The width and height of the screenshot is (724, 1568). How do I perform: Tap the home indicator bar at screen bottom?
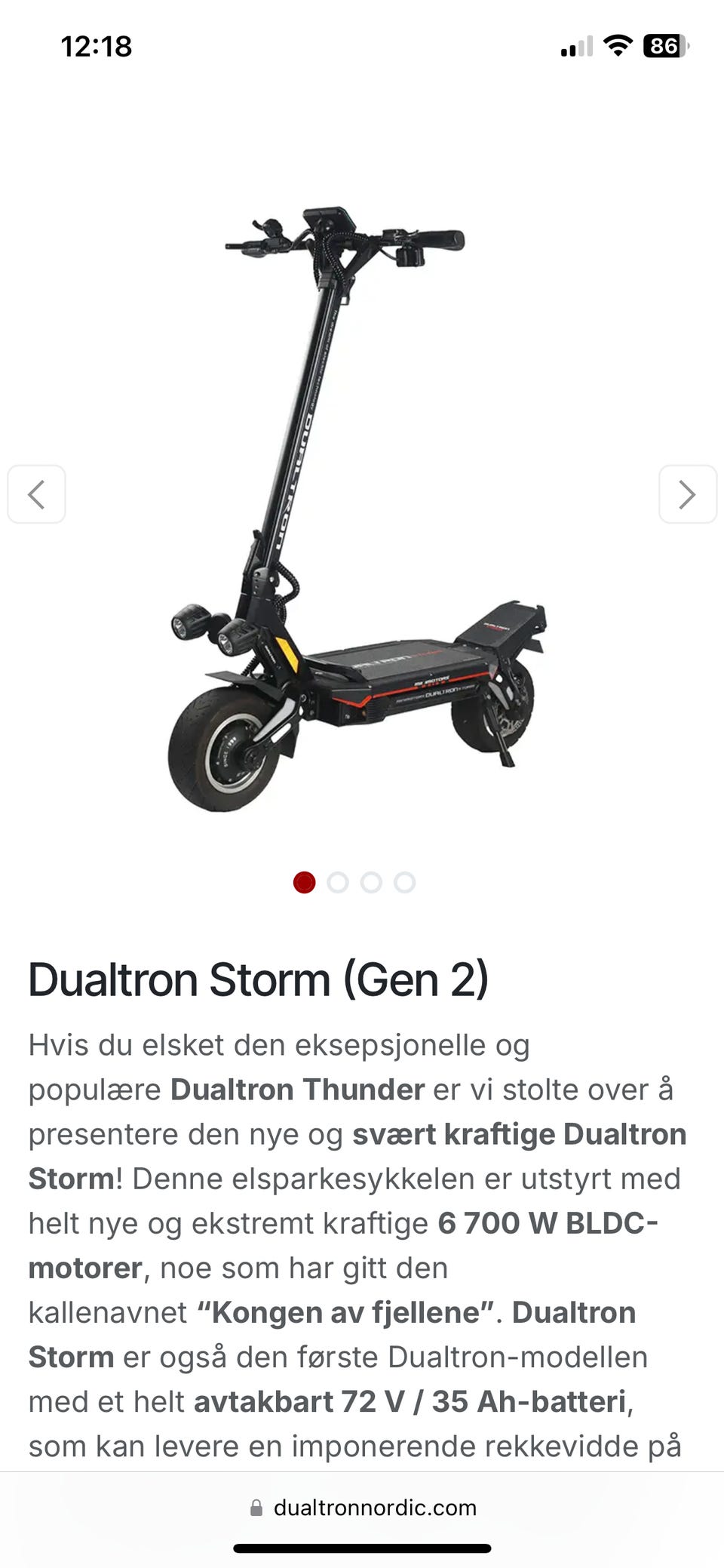(x=362, y=1548)
